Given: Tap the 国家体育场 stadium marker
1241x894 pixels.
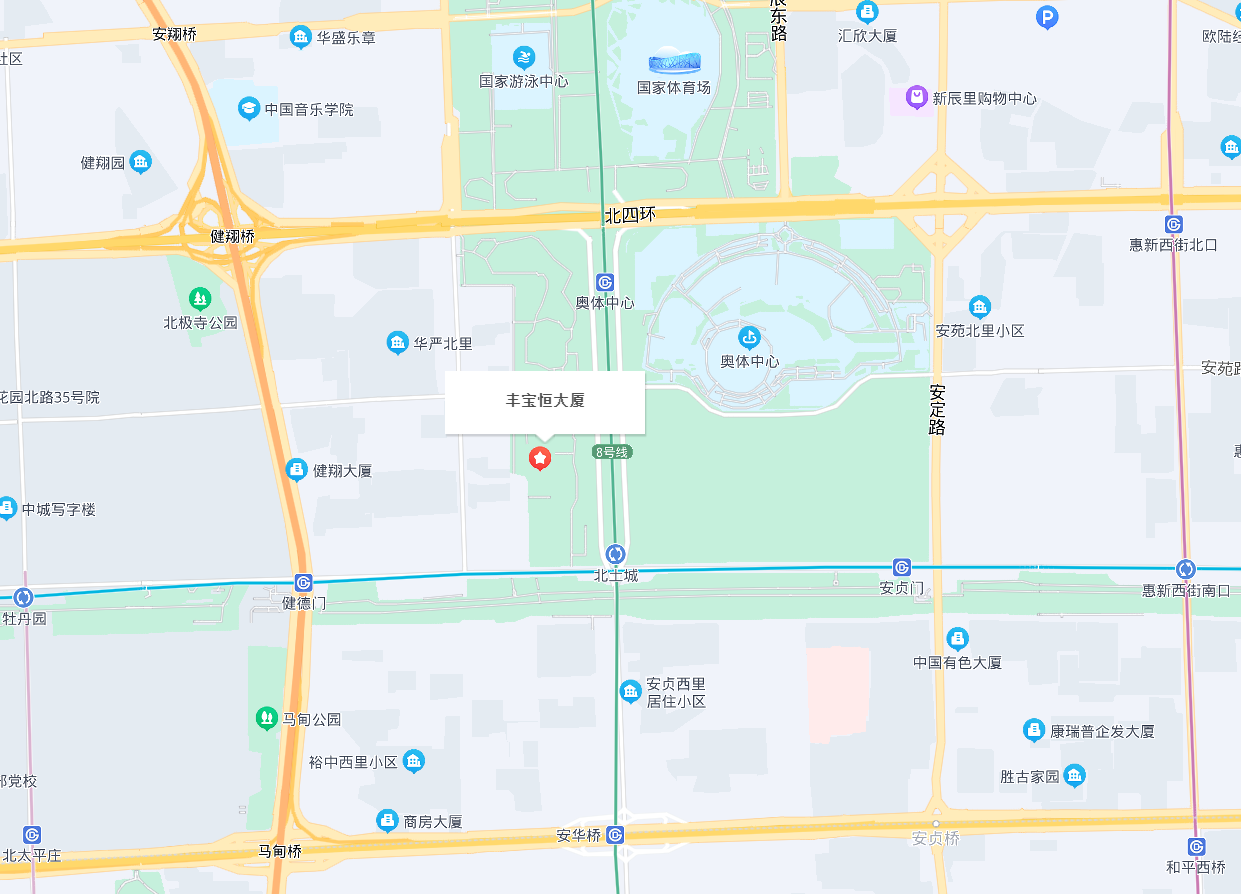Looking at the screenshot, I should pyautogui.click(x=674, y=63).
